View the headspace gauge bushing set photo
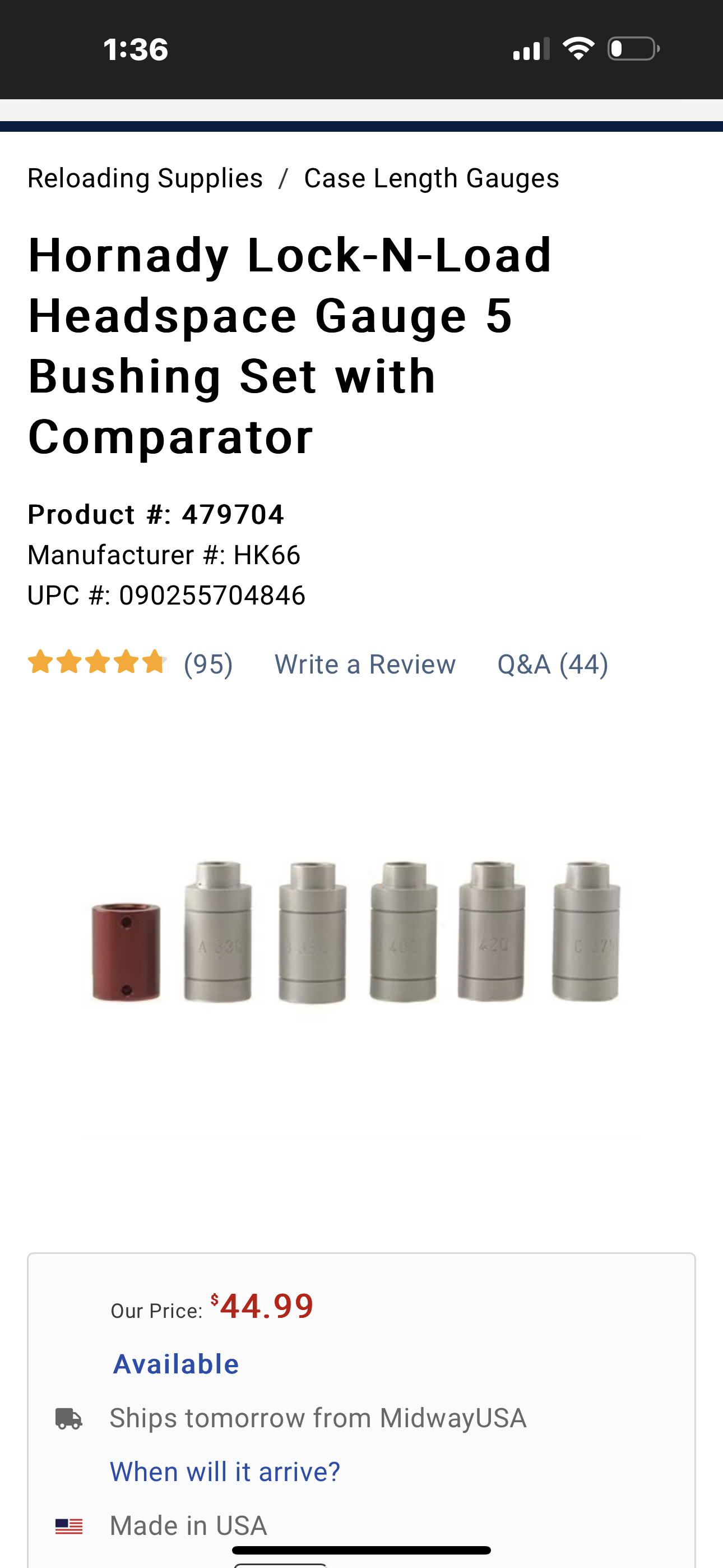 click(356, 931)
